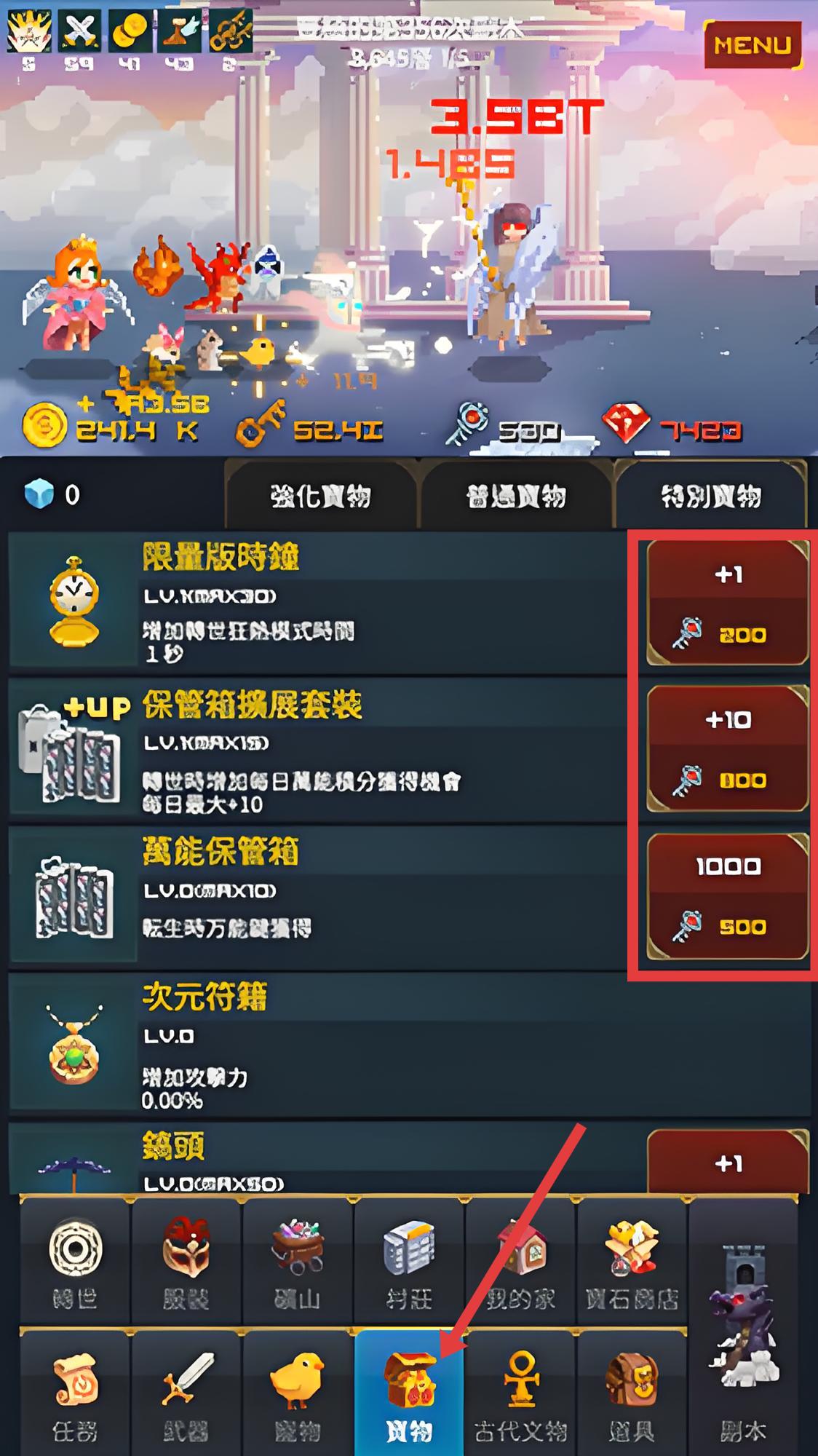Open 我的家 home section
The image size is (818, 1456).
[x=520, y=1262]
